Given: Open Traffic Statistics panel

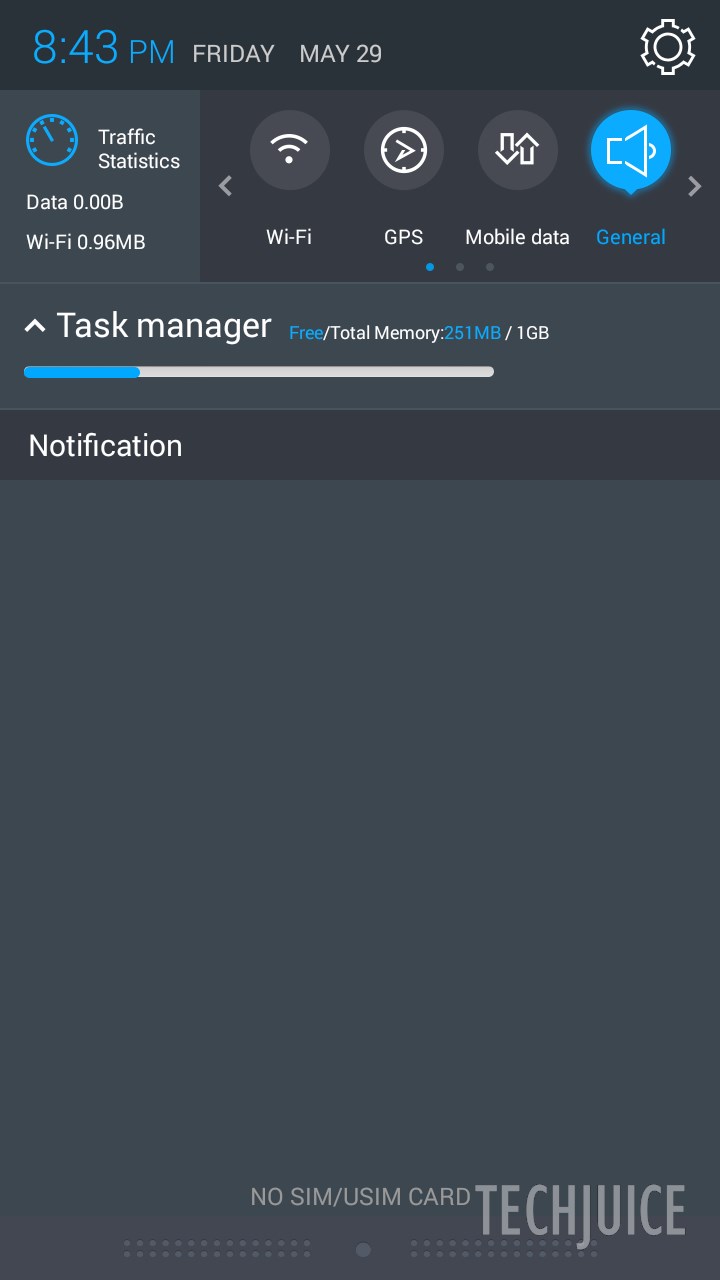Looking at the screenshot, I should 100,186.
